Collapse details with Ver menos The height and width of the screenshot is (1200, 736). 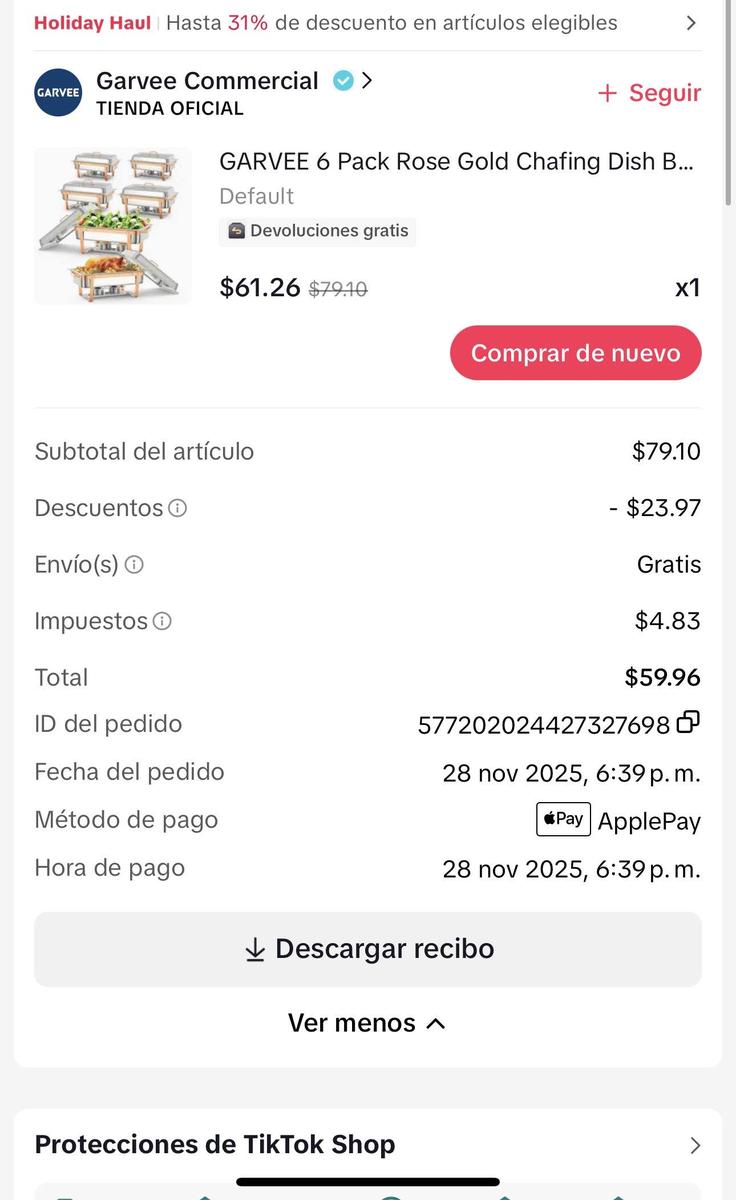pos(366,1023)
